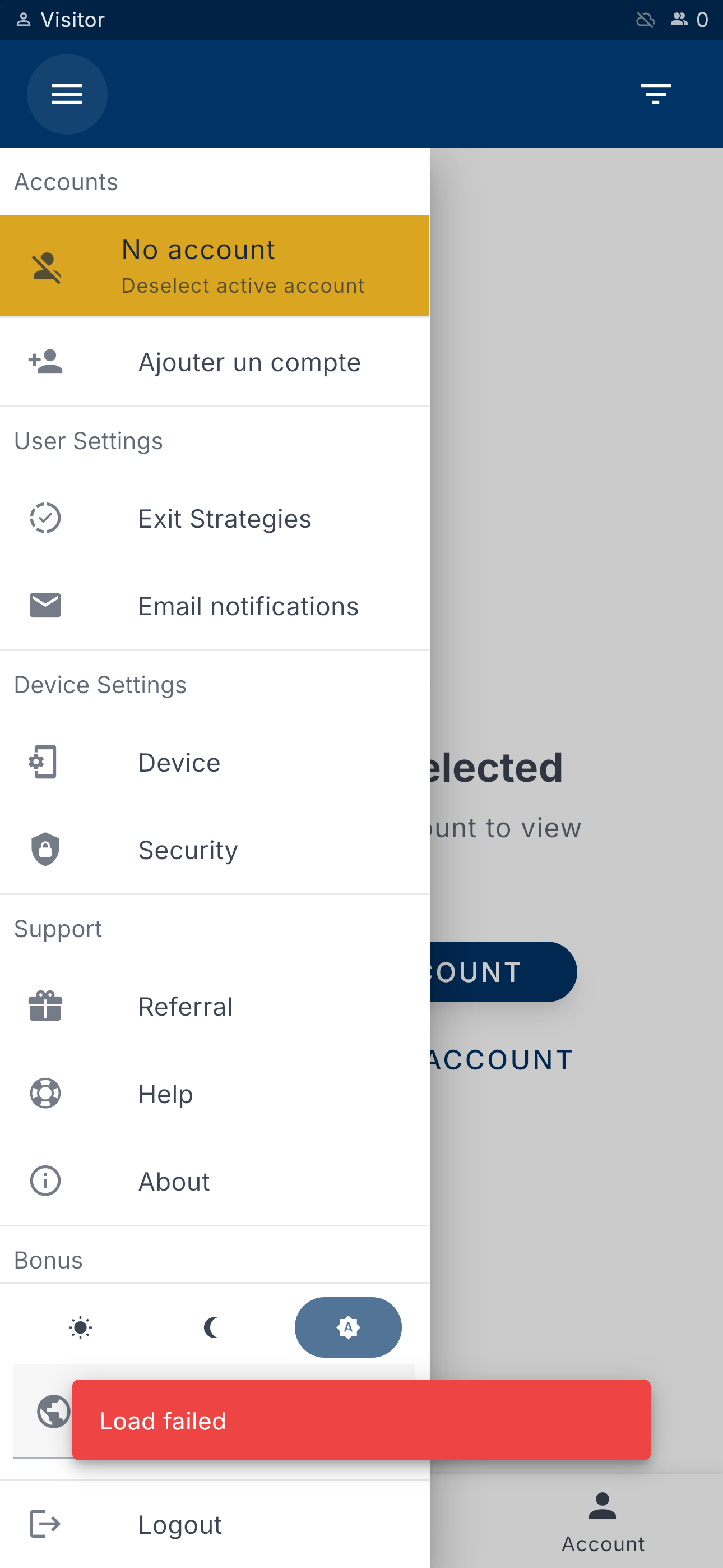Open the Referral page
Screen dimensions: 723x1568
tap(214, 1007)
